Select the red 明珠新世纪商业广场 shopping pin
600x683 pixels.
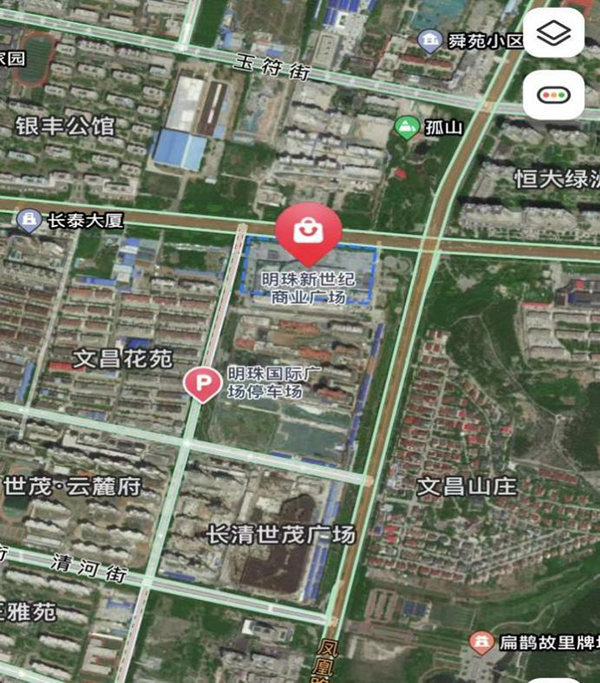pyautogui.click(x=307, y=233)
